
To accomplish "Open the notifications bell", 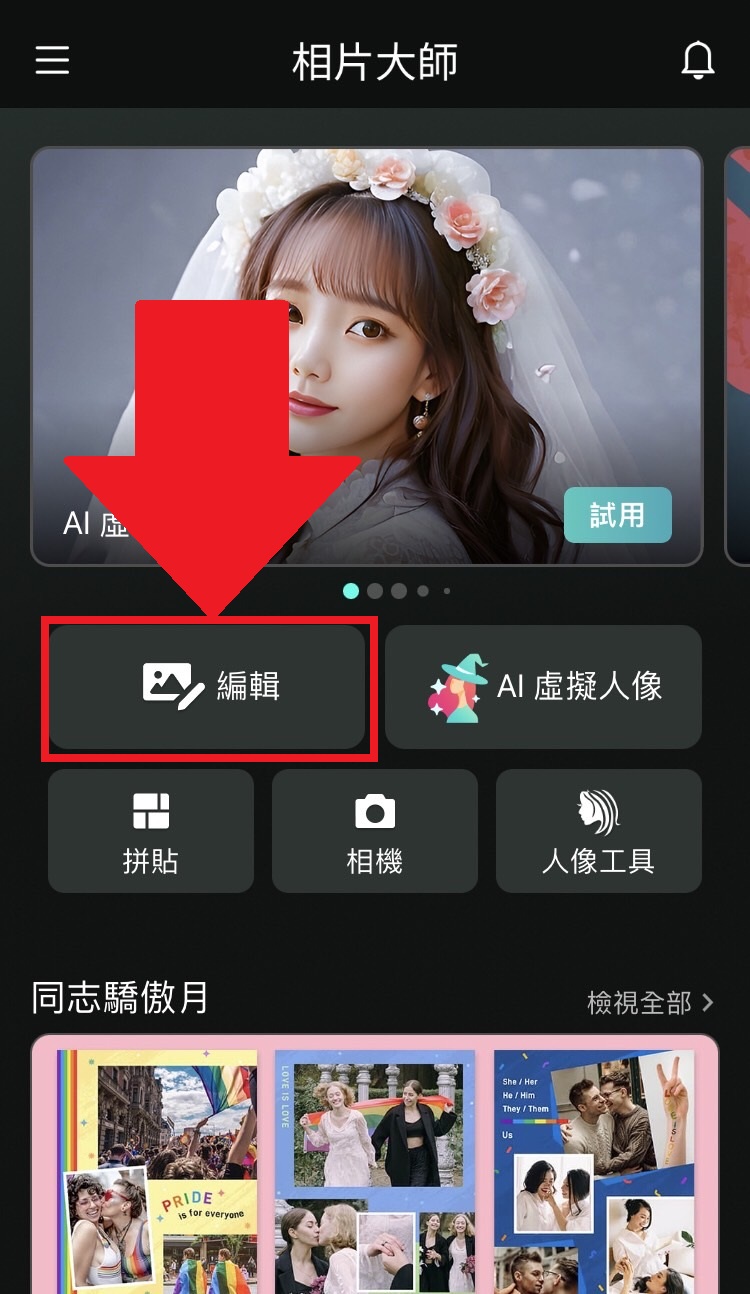I will pos(698,60).
